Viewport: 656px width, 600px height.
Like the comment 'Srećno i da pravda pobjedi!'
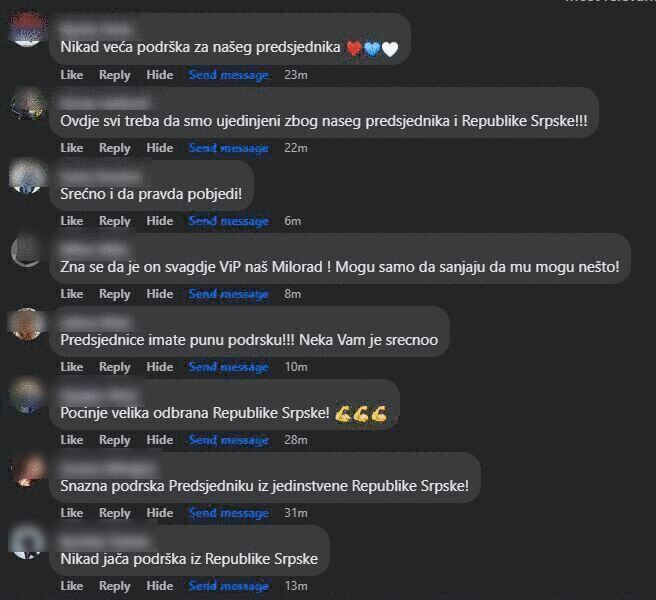pyautogui.click(x=71, y=221)
